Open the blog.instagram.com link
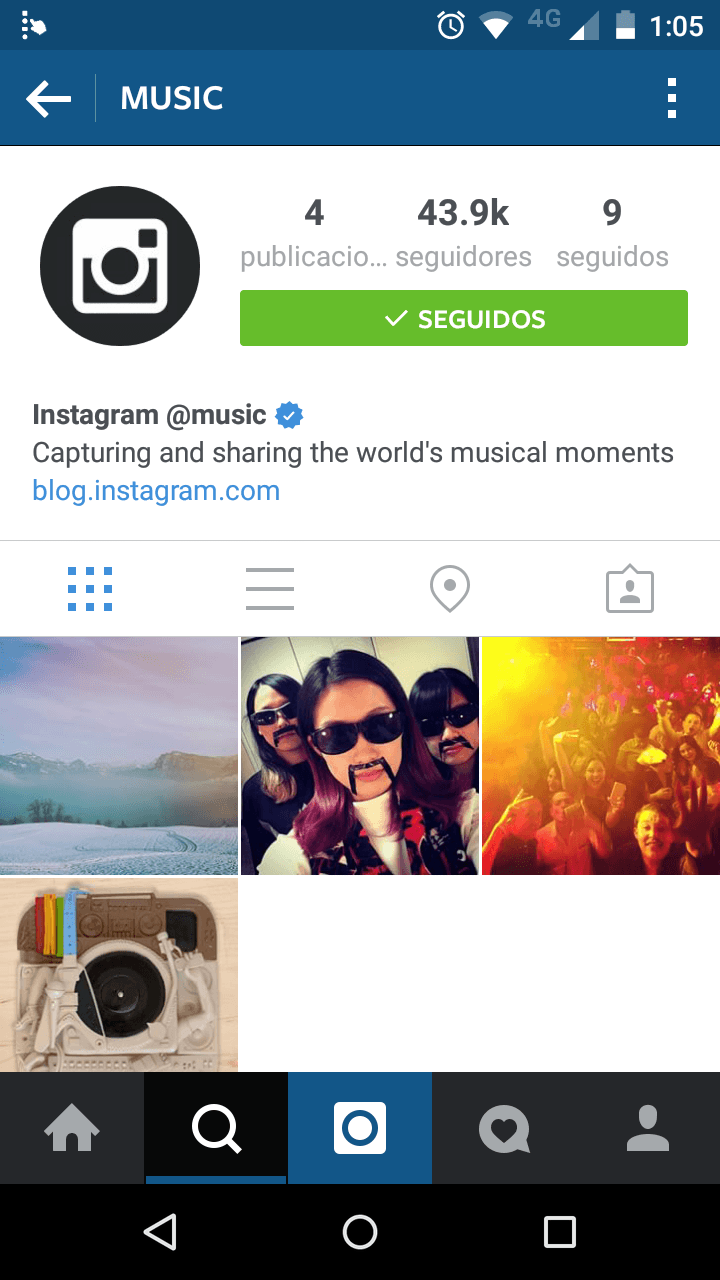The width and height of the screenshot is (720, 1280). [156, 491]
